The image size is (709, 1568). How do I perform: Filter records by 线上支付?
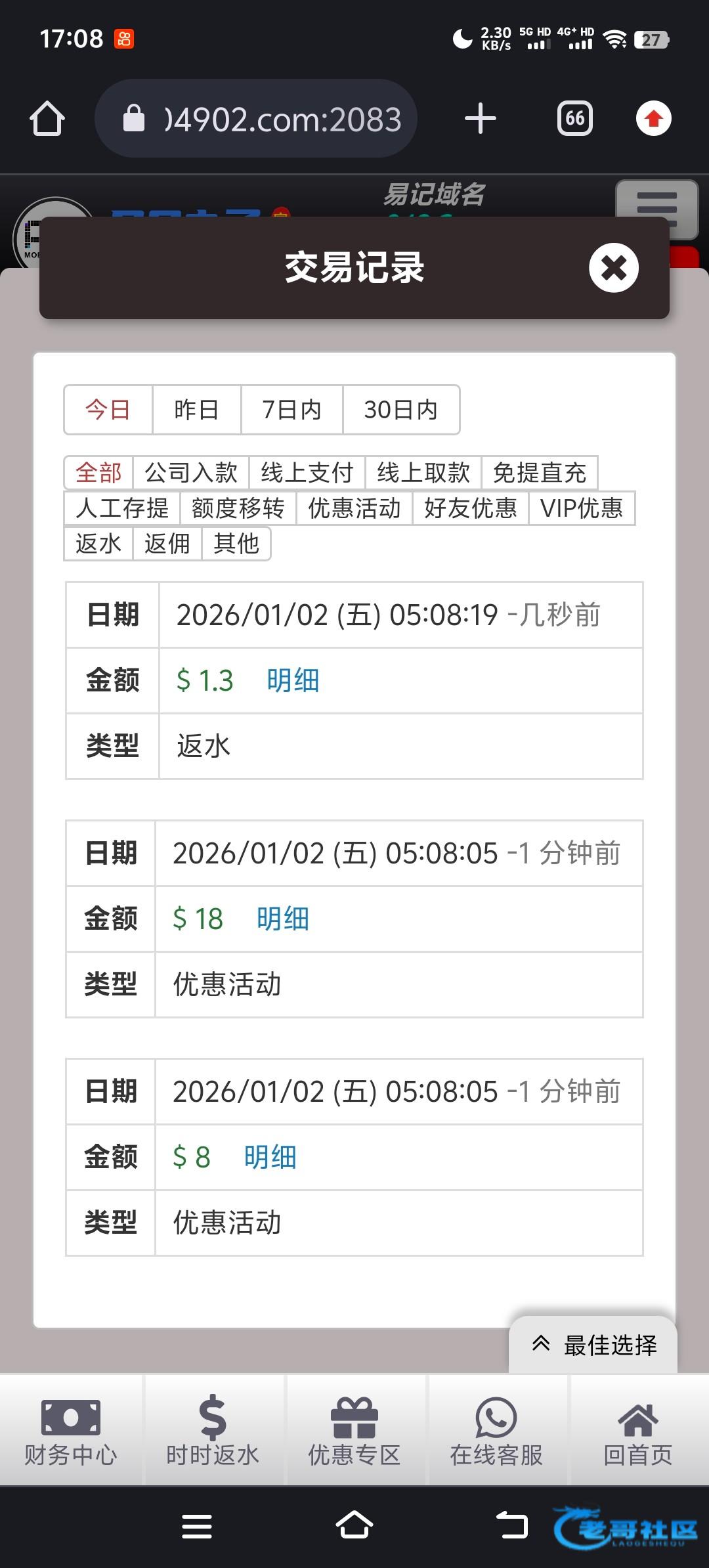[x=307, y=473]
